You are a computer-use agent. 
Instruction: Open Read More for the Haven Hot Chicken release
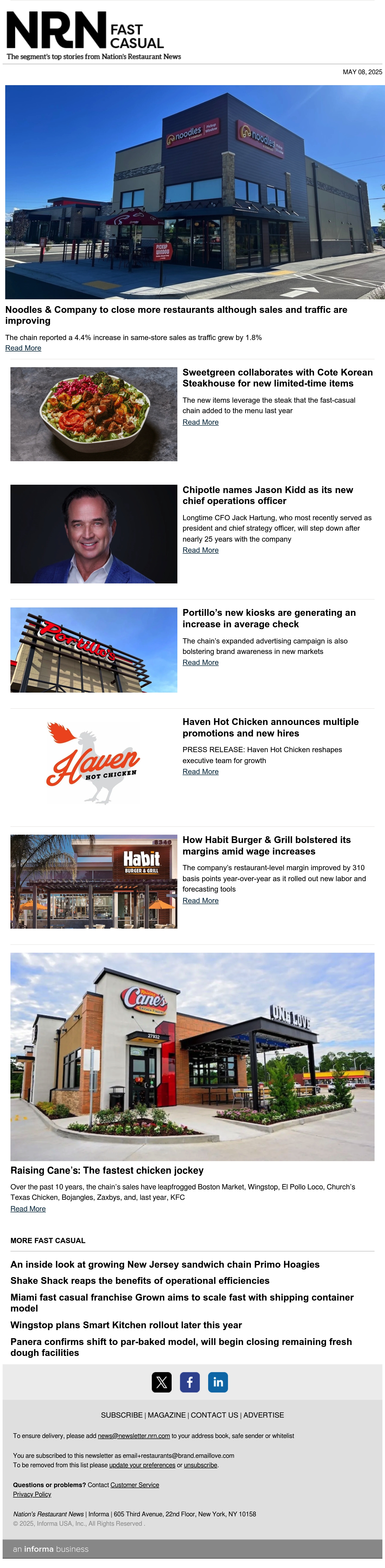(201, 772)
